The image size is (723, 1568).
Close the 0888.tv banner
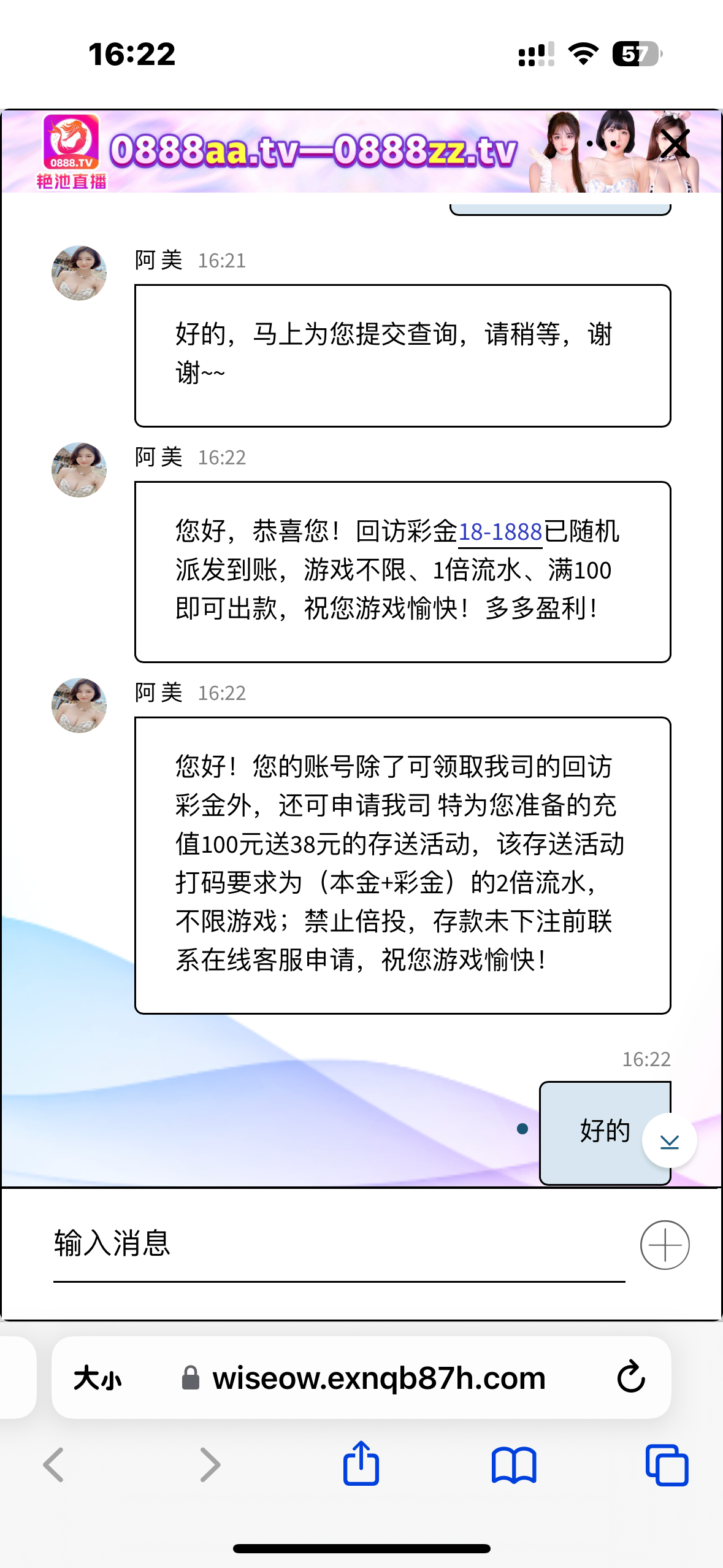point(675,145)
